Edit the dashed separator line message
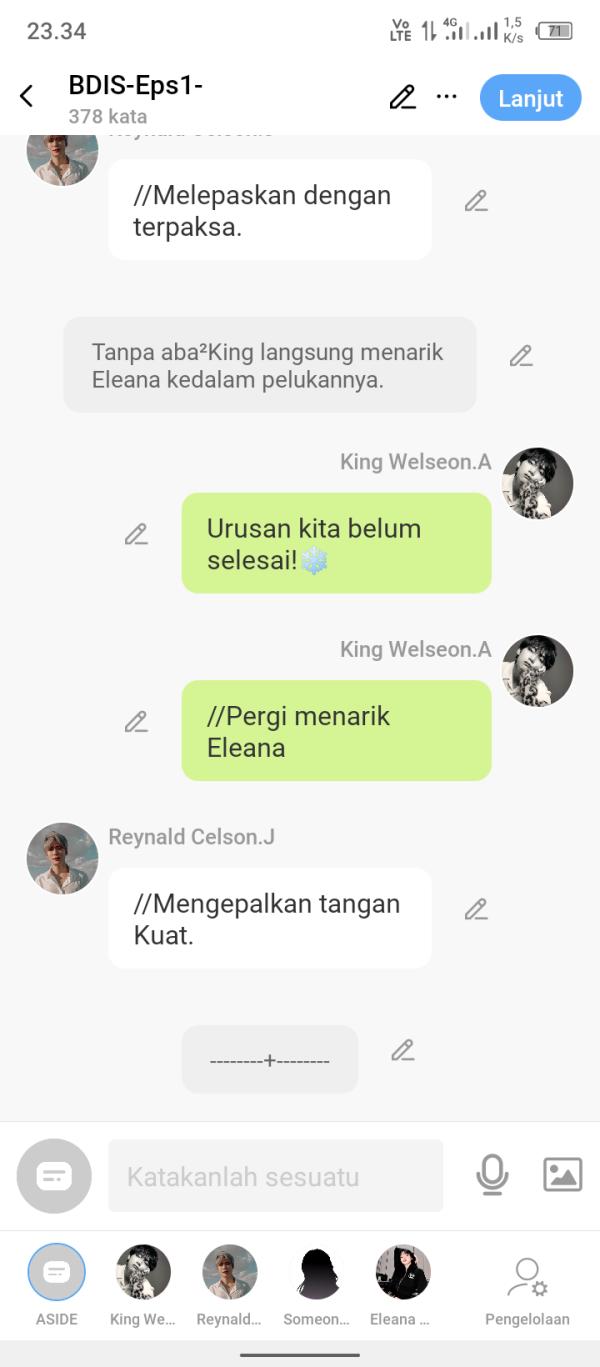Viewport: 600px width, 1367px height. [403, 1050]
